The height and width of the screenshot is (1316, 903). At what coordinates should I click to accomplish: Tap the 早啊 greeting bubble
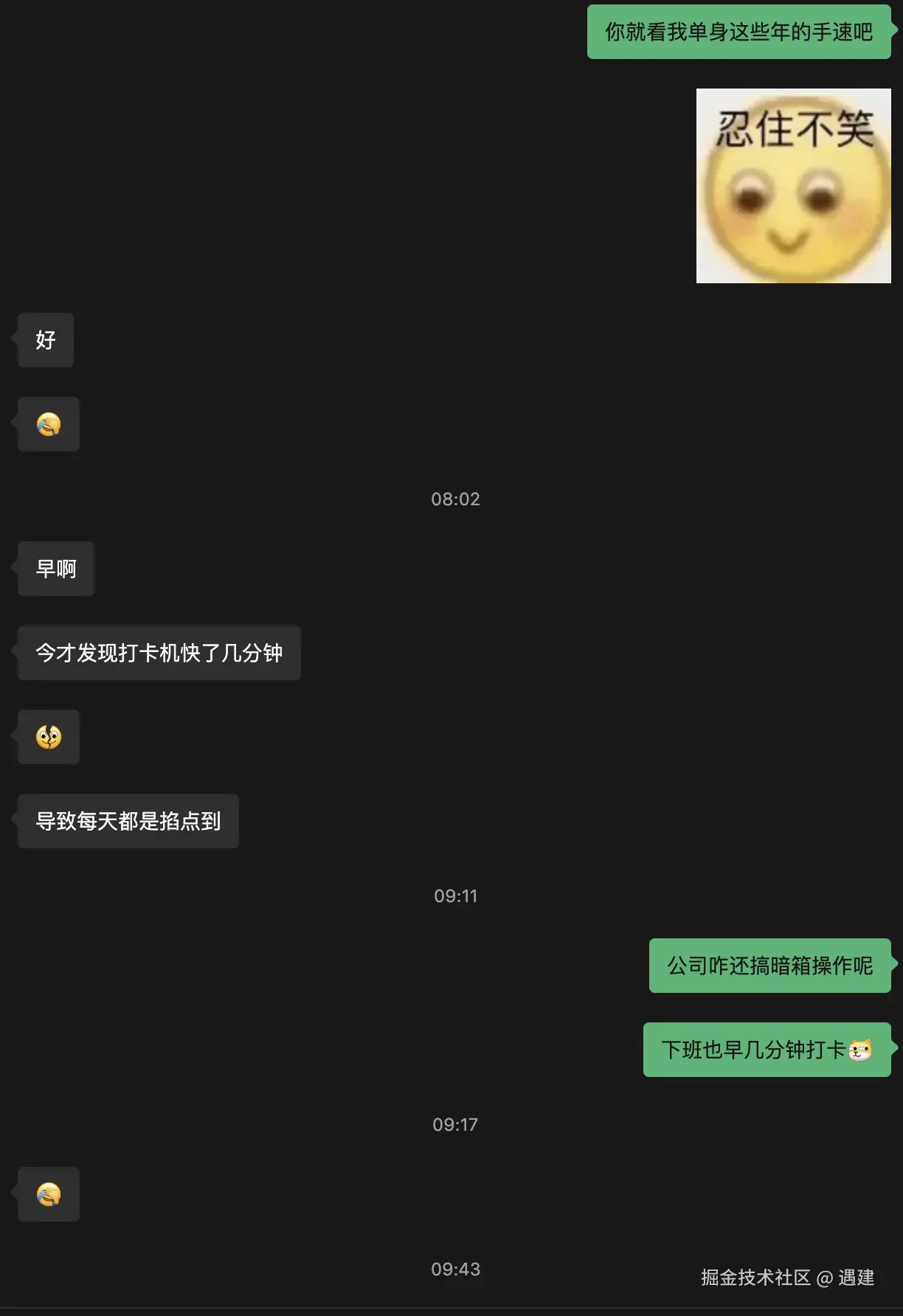coord(56,568)
